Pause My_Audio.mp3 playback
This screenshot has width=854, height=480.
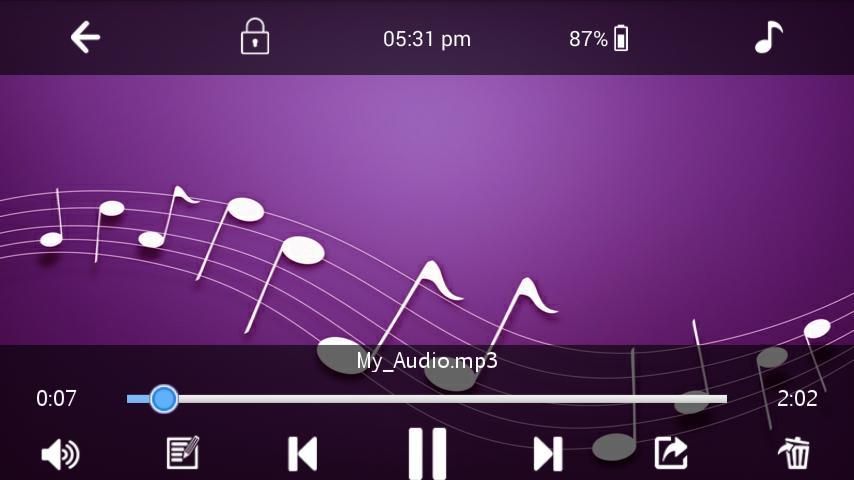[427, 454]
